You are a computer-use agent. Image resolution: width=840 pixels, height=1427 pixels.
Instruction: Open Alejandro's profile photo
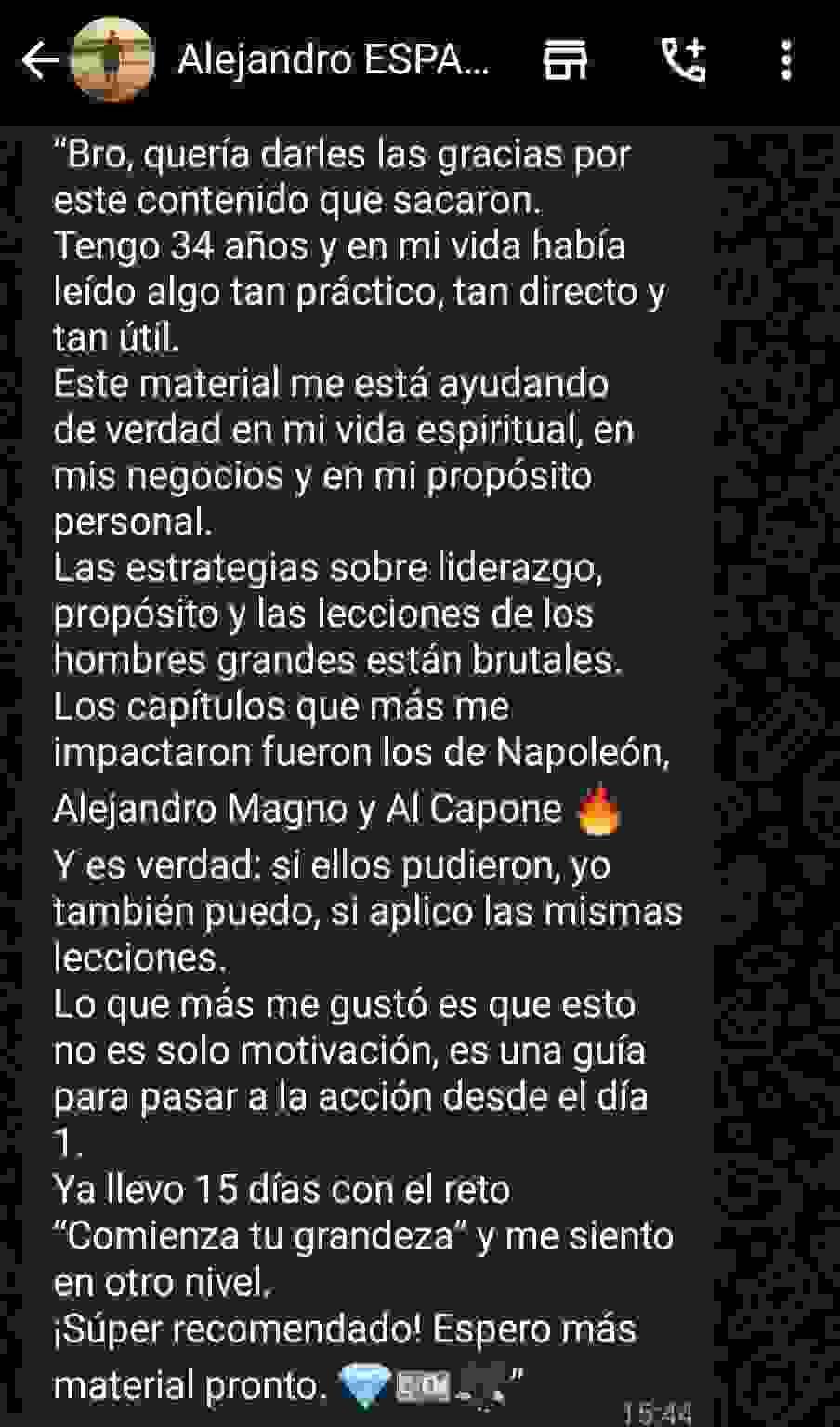(x=112, y=60)
